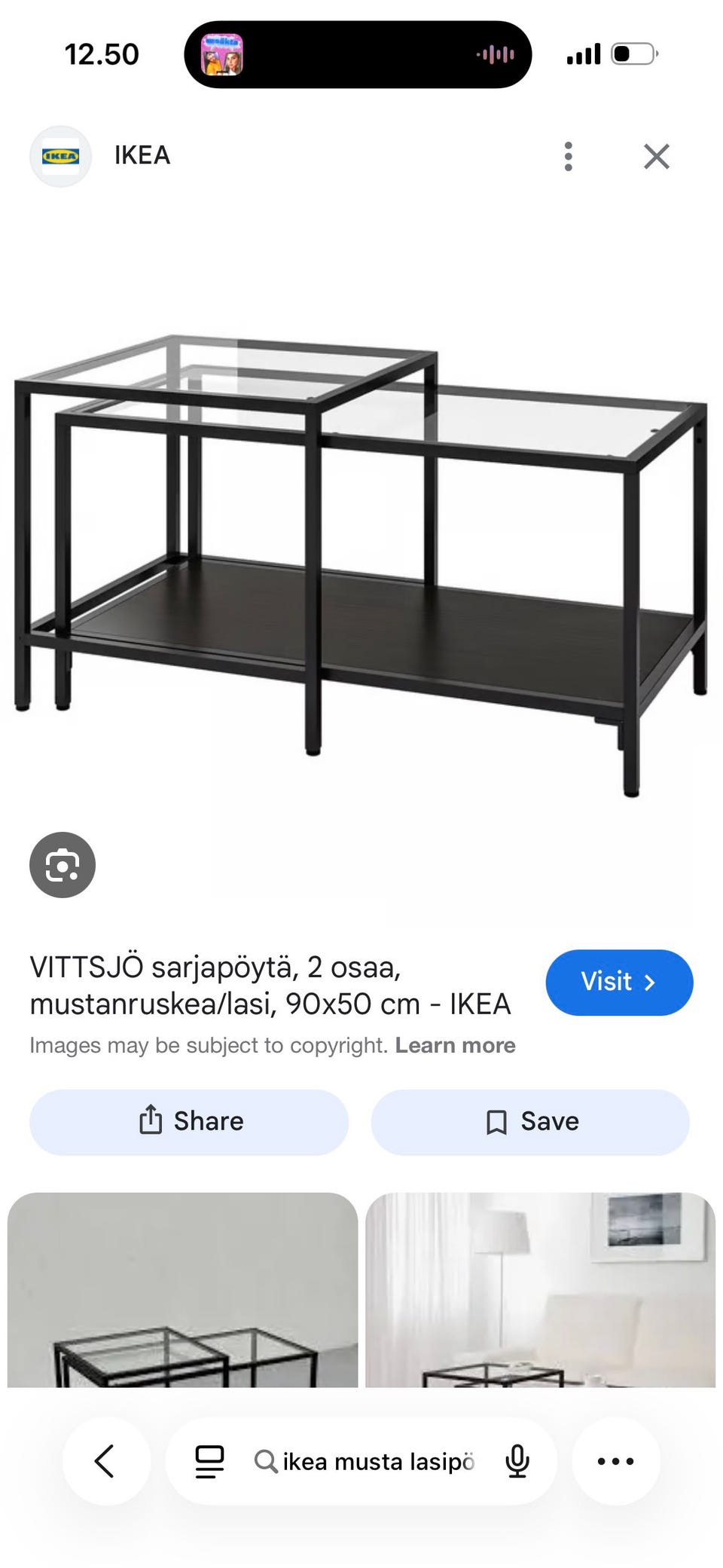Viewport: 723px width, 1568px height.
Task: Close the IKEA image viewer
Action: [x=656, y=157]
